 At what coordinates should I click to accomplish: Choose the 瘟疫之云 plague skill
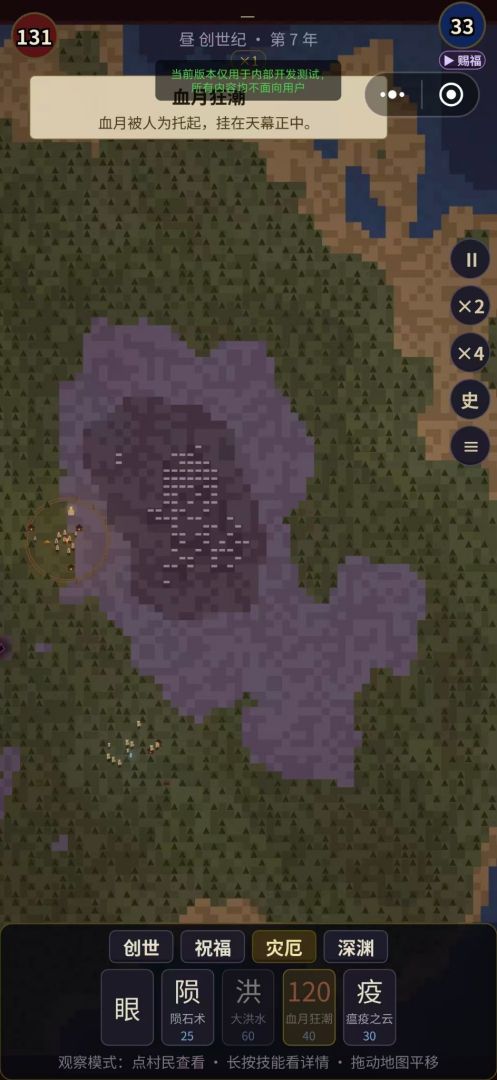370,1008
